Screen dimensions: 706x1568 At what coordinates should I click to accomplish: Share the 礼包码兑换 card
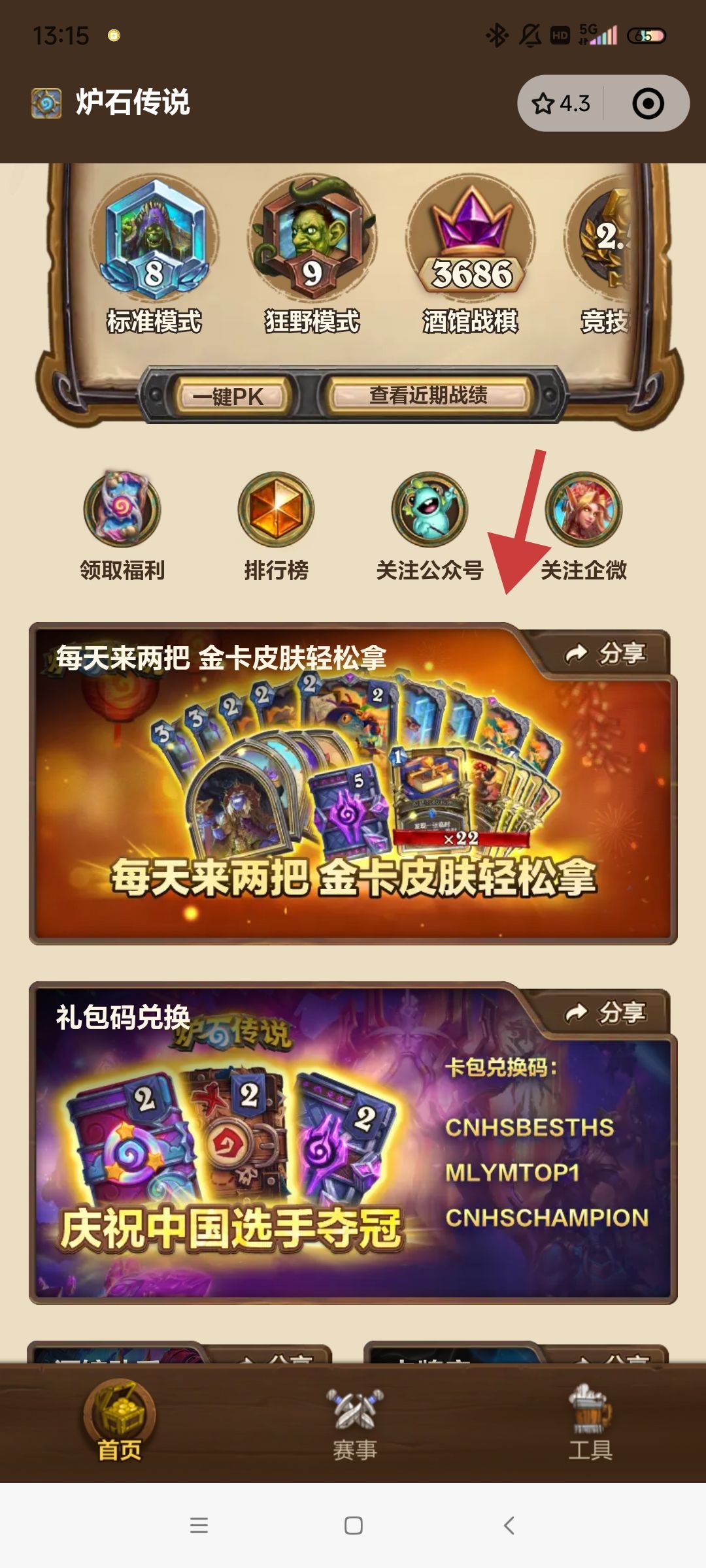[605, 1013]
